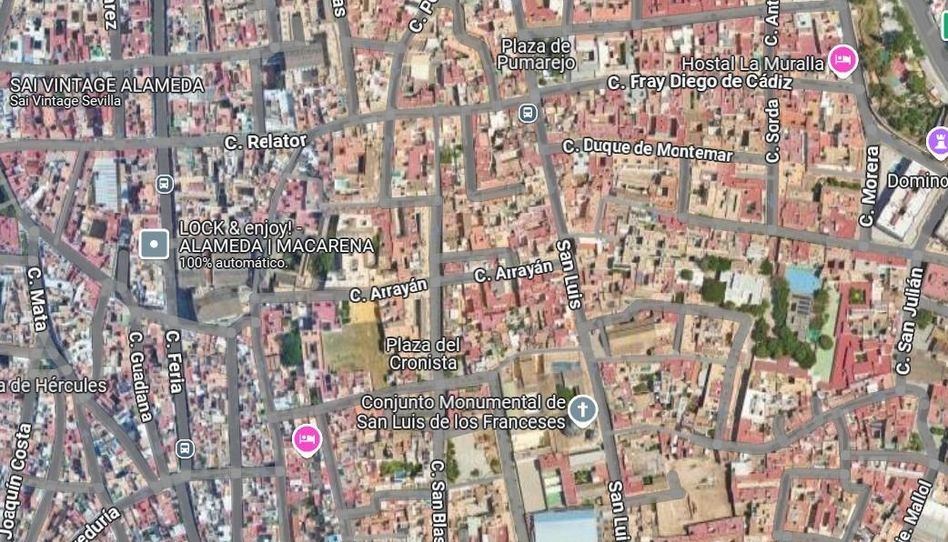Tap the LOCK & enjoy! Alameda place marker
948x542 pixels.
[154, 244]
